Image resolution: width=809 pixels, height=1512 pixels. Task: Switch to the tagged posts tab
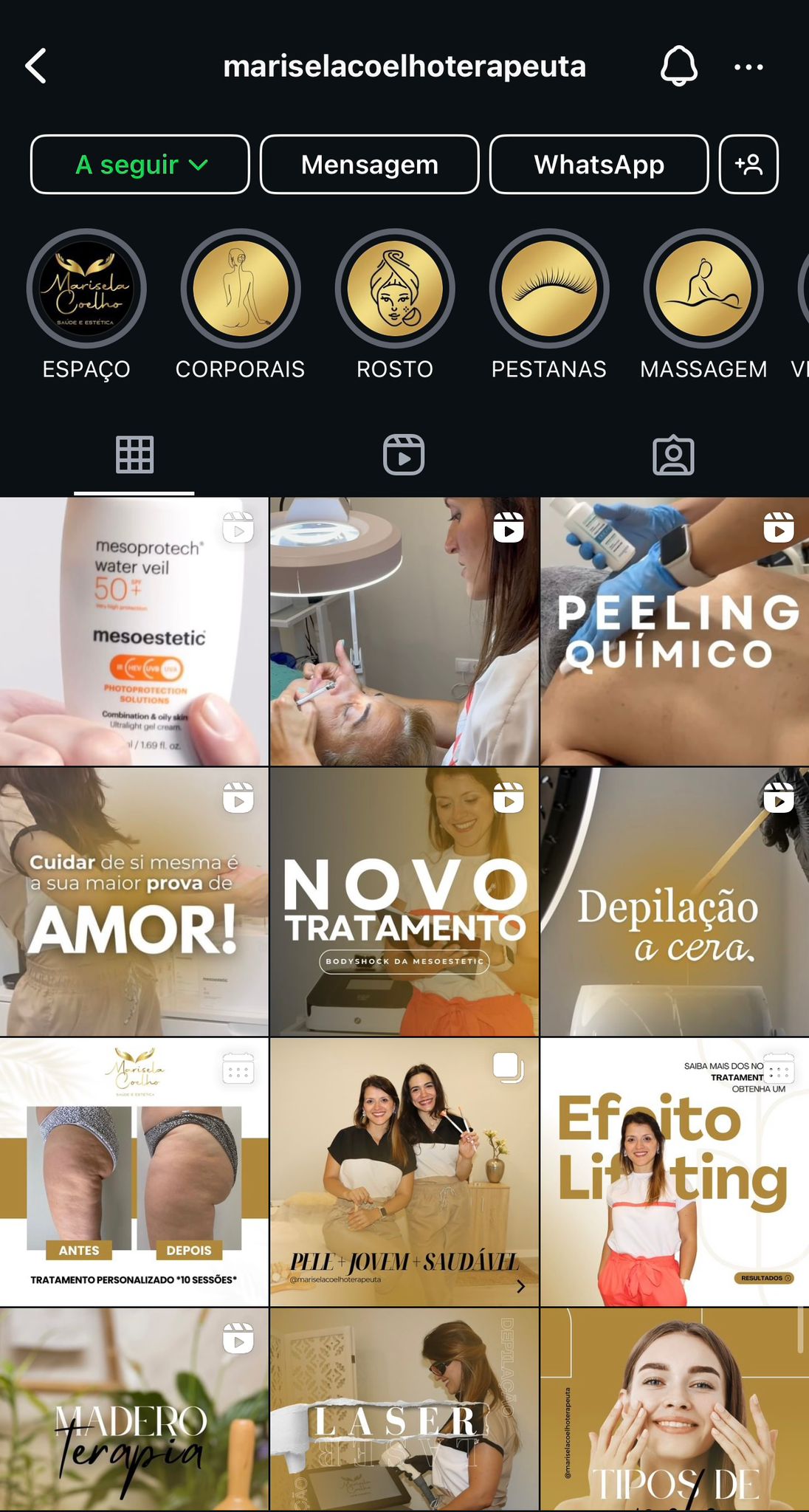(x=673, y=455)
